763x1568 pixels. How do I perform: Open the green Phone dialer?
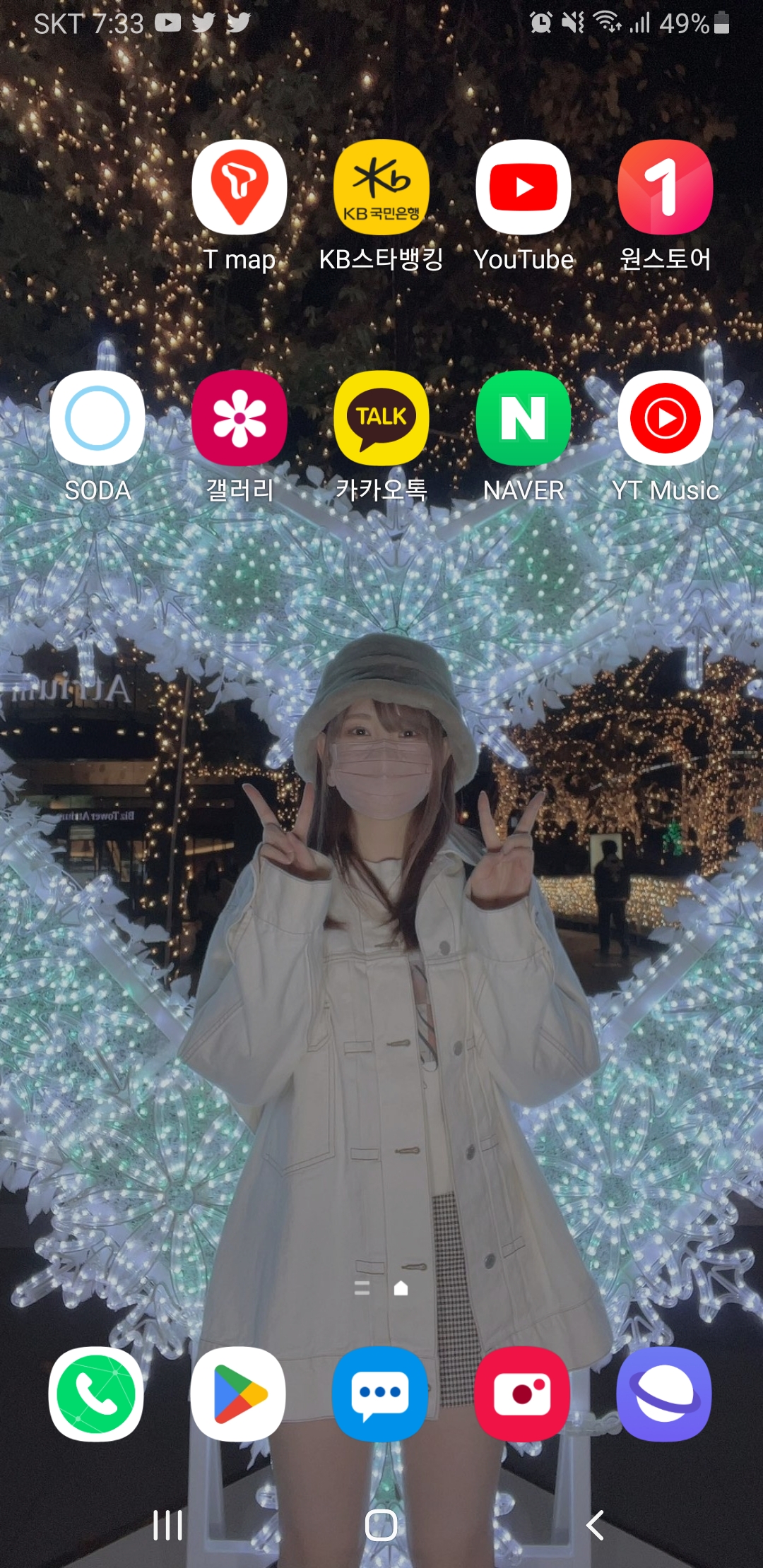coord(96,1394)
